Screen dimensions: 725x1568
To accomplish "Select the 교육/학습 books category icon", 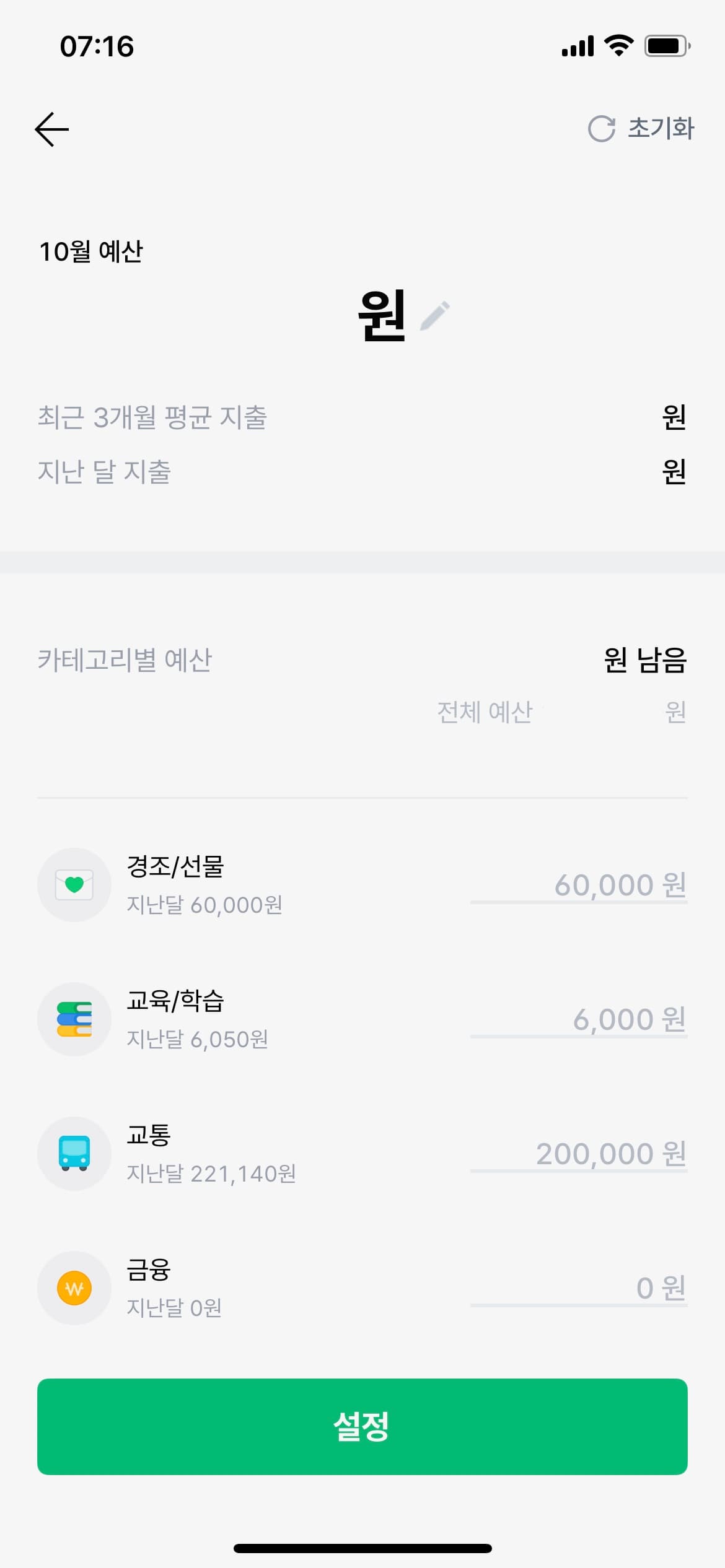I will coord(74,1019).
